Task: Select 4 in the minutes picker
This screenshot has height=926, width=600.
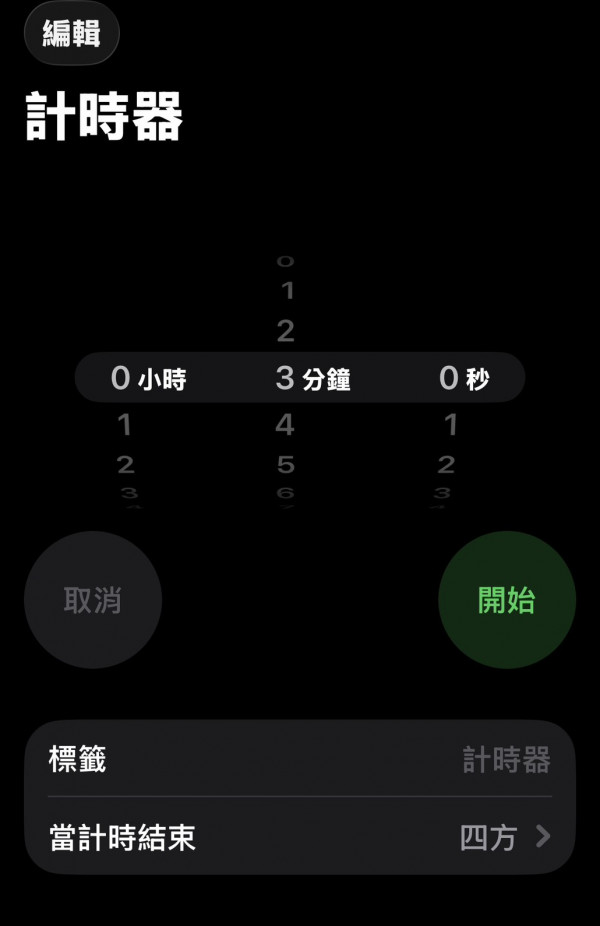Action: (x=285, y=425)
